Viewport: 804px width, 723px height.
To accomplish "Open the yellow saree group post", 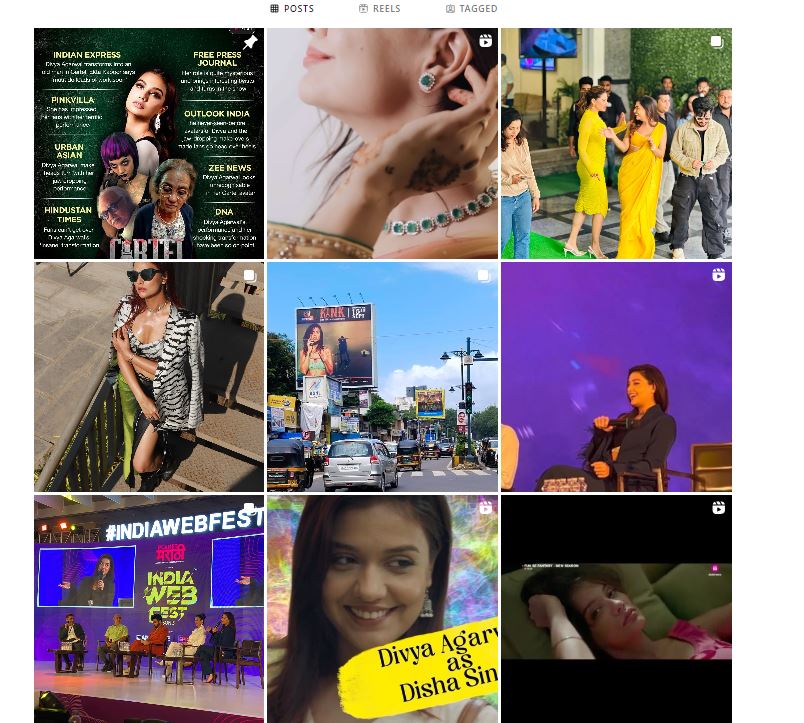I will pyautogui.click(x=616, y=143).
